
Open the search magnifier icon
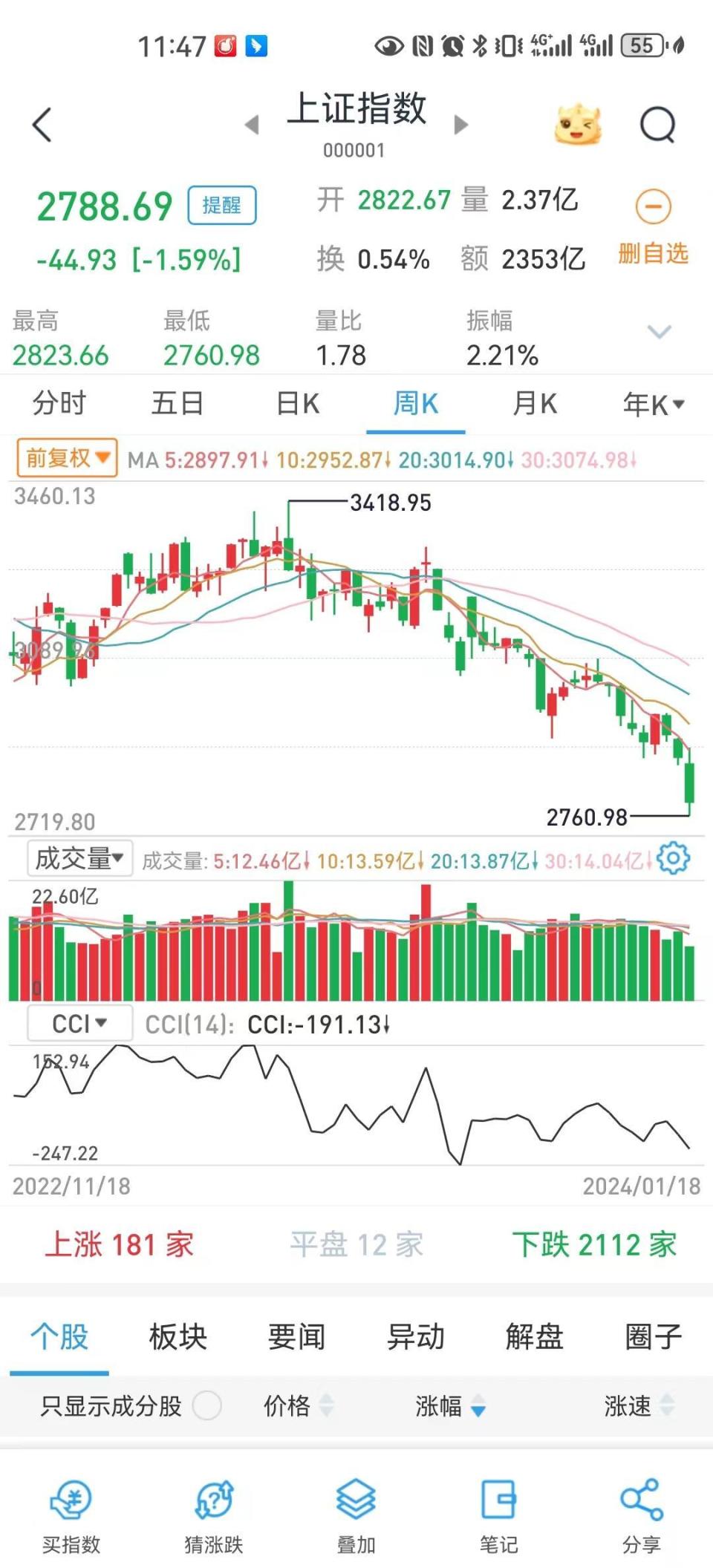pos(658,124)
